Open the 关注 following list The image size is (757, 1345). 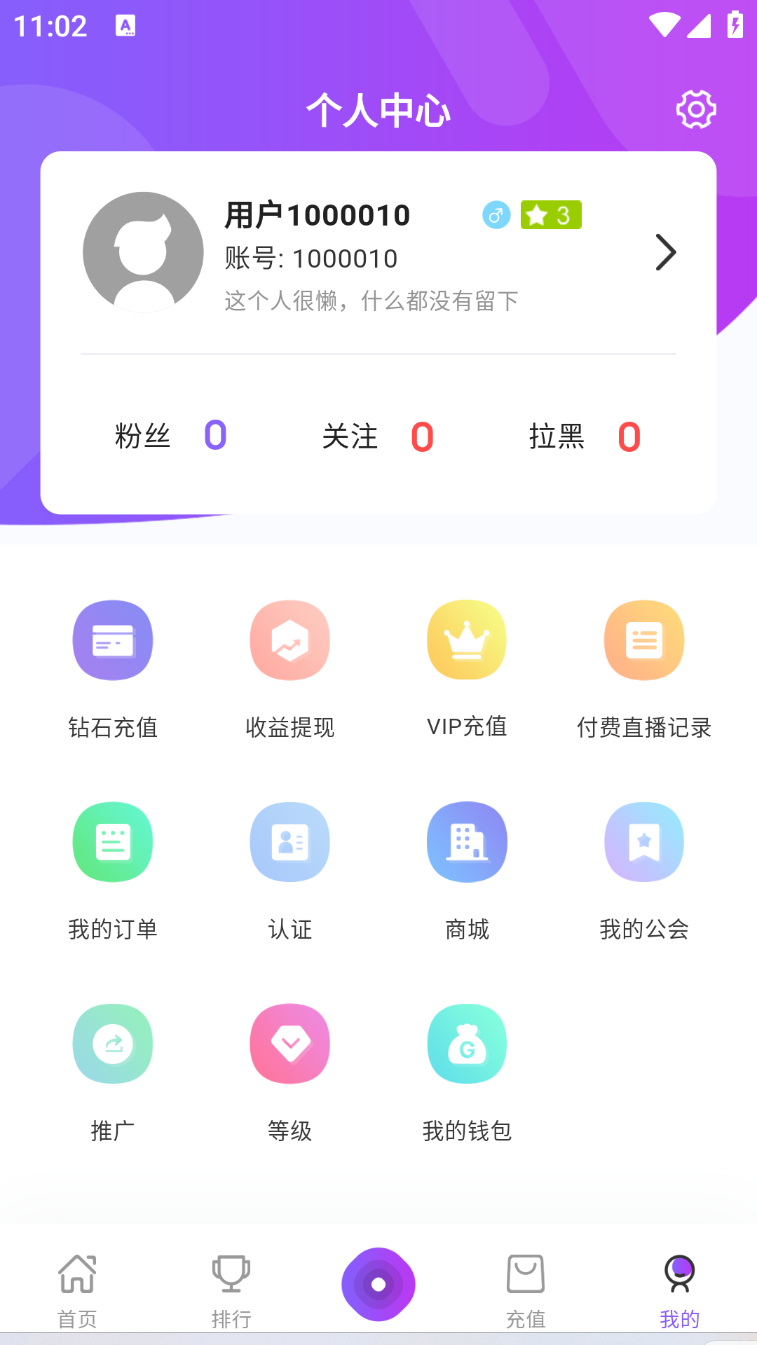(377, 437)
